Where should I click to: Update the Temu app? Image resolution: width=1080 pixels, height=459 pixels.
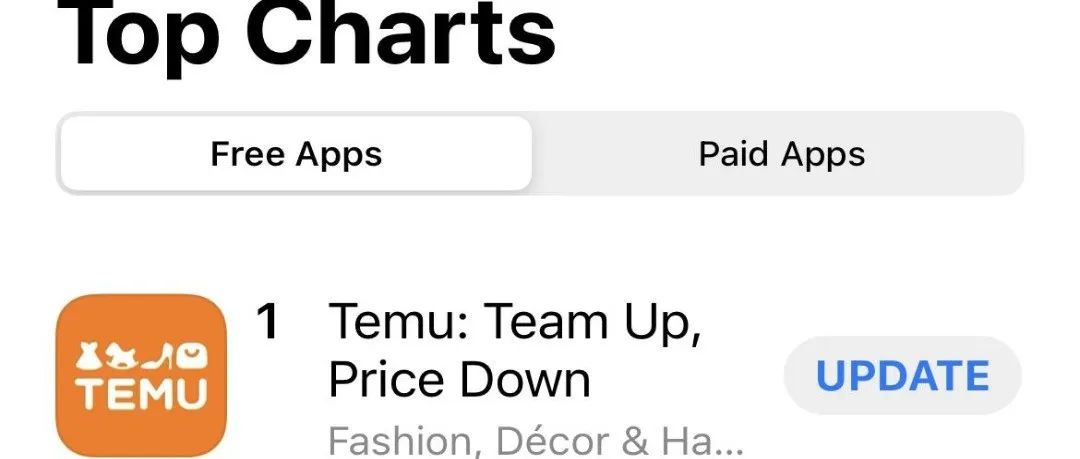[902, 376]
